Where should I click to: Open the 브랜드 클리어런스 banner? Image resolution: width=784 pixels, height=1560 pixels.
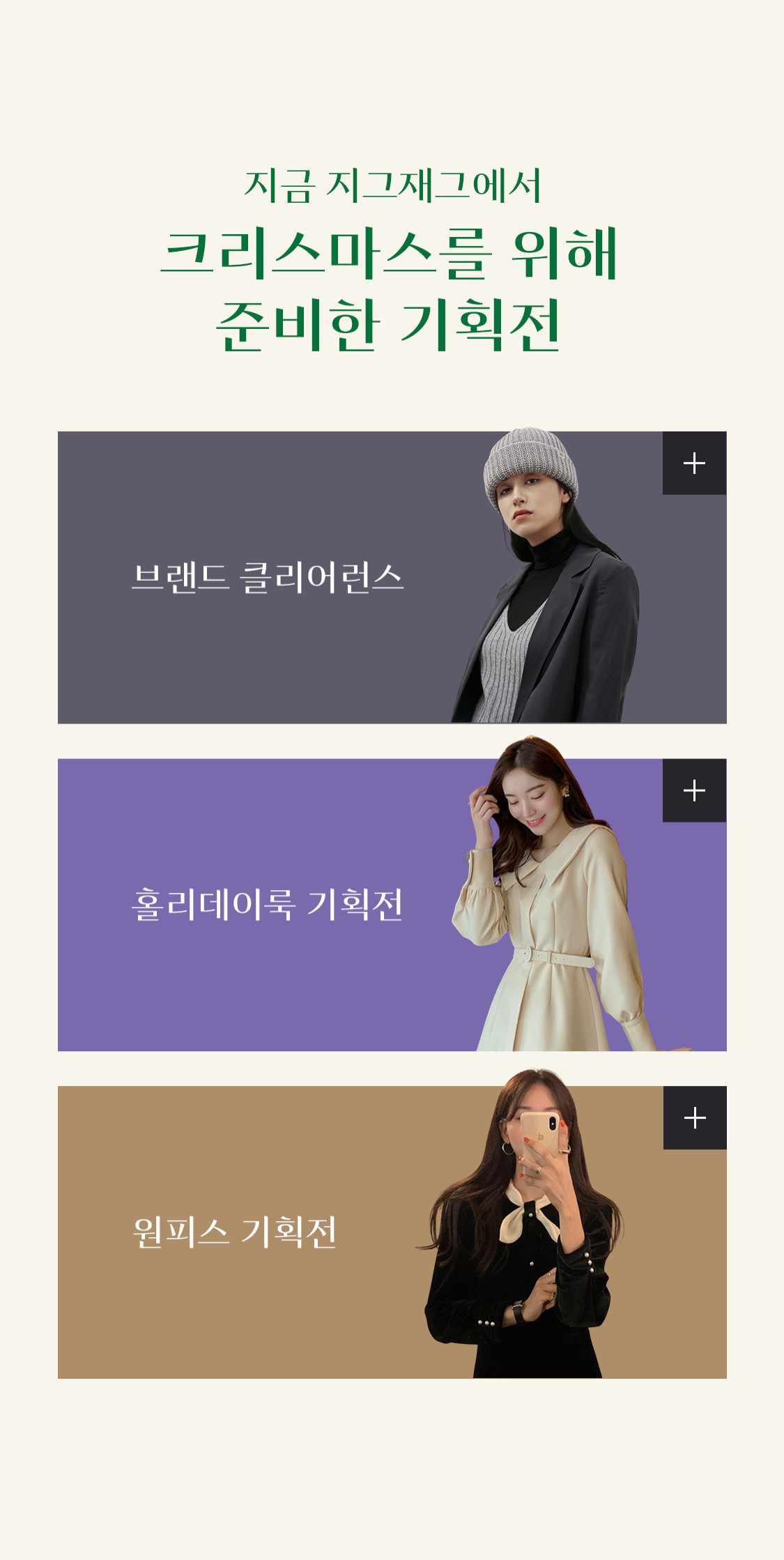click(x=268, y=578)
